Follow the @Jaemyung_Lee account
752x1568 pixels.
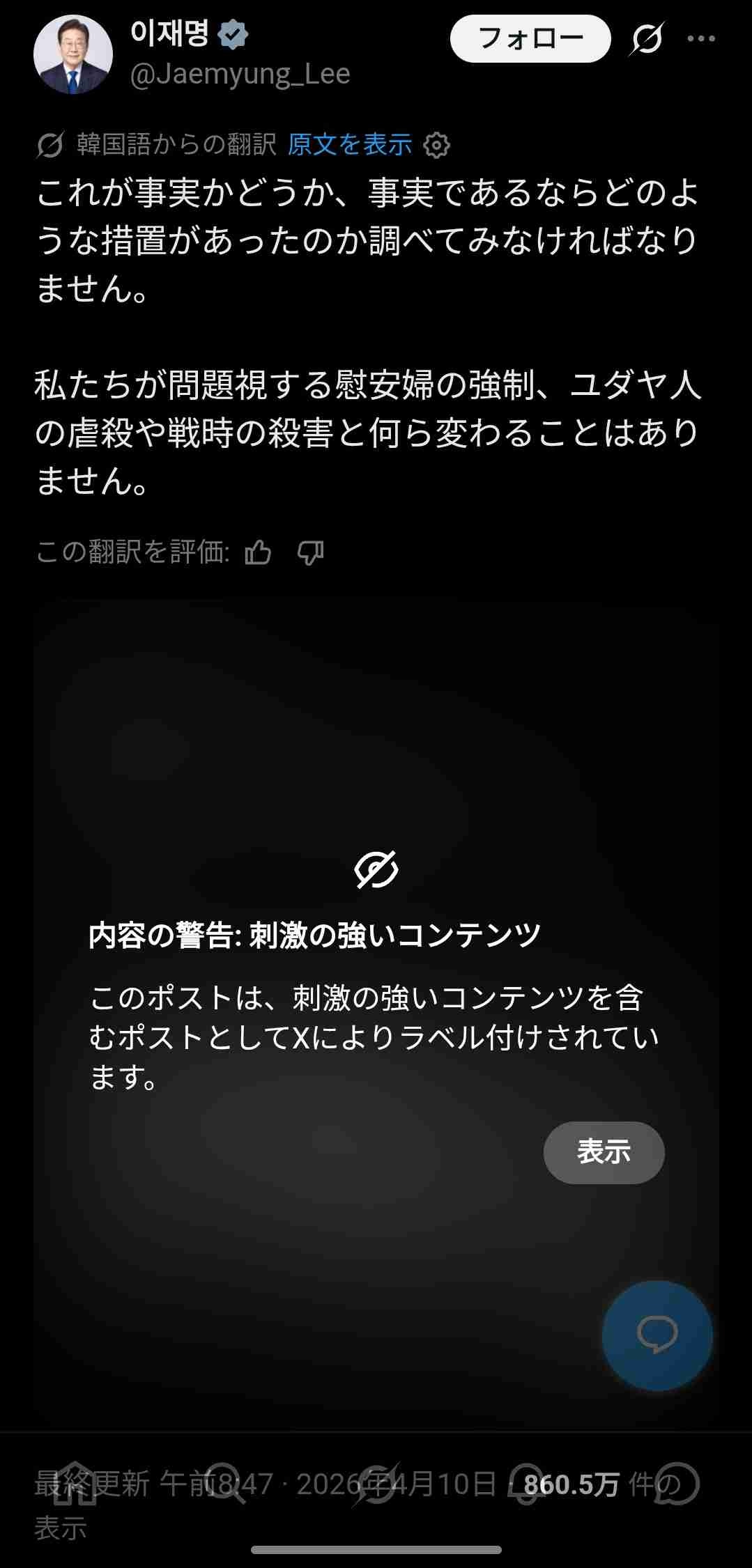coord(530,39)
